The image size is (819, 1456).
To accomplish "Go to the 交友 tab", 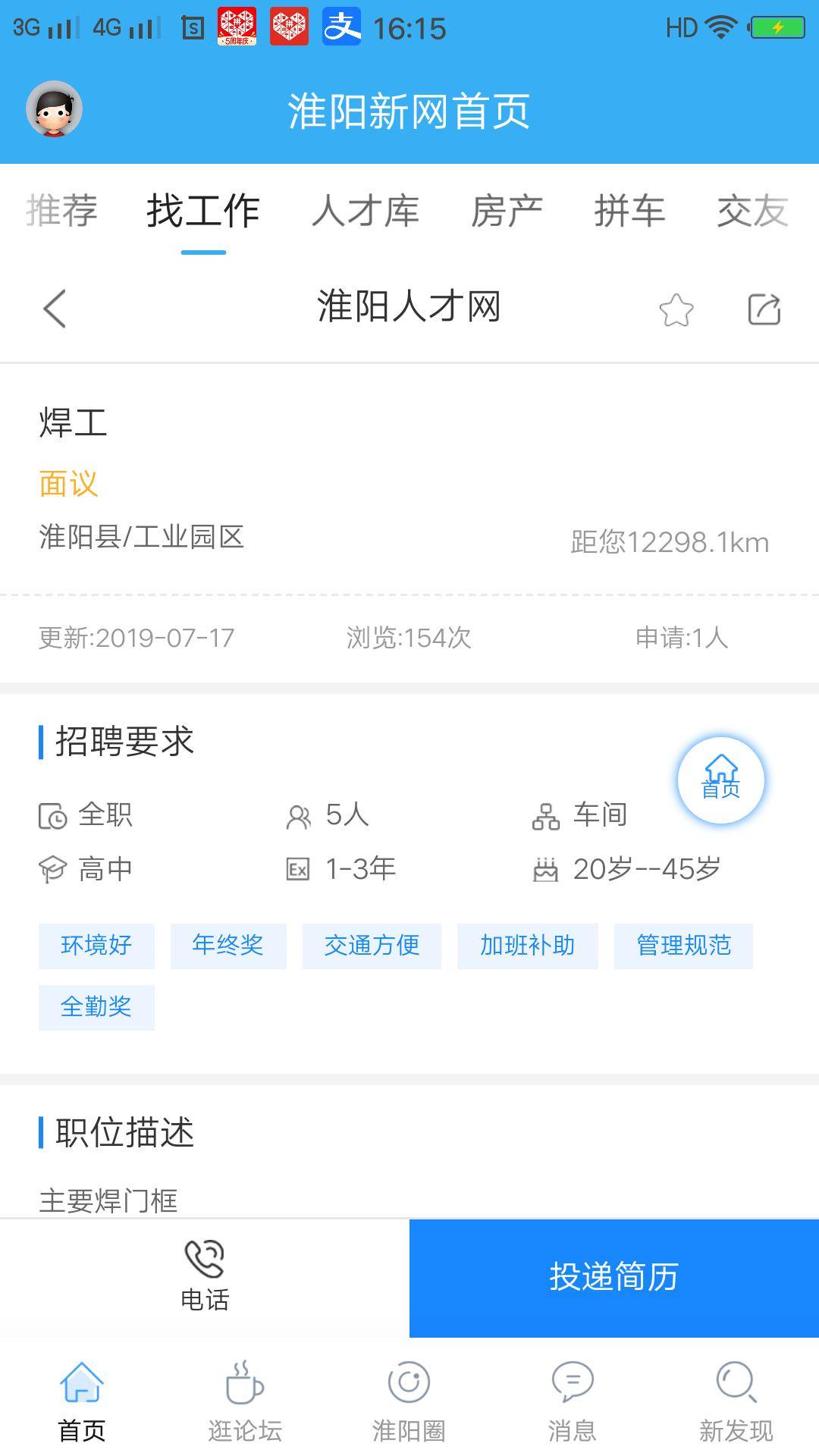I will click(752, 210).
